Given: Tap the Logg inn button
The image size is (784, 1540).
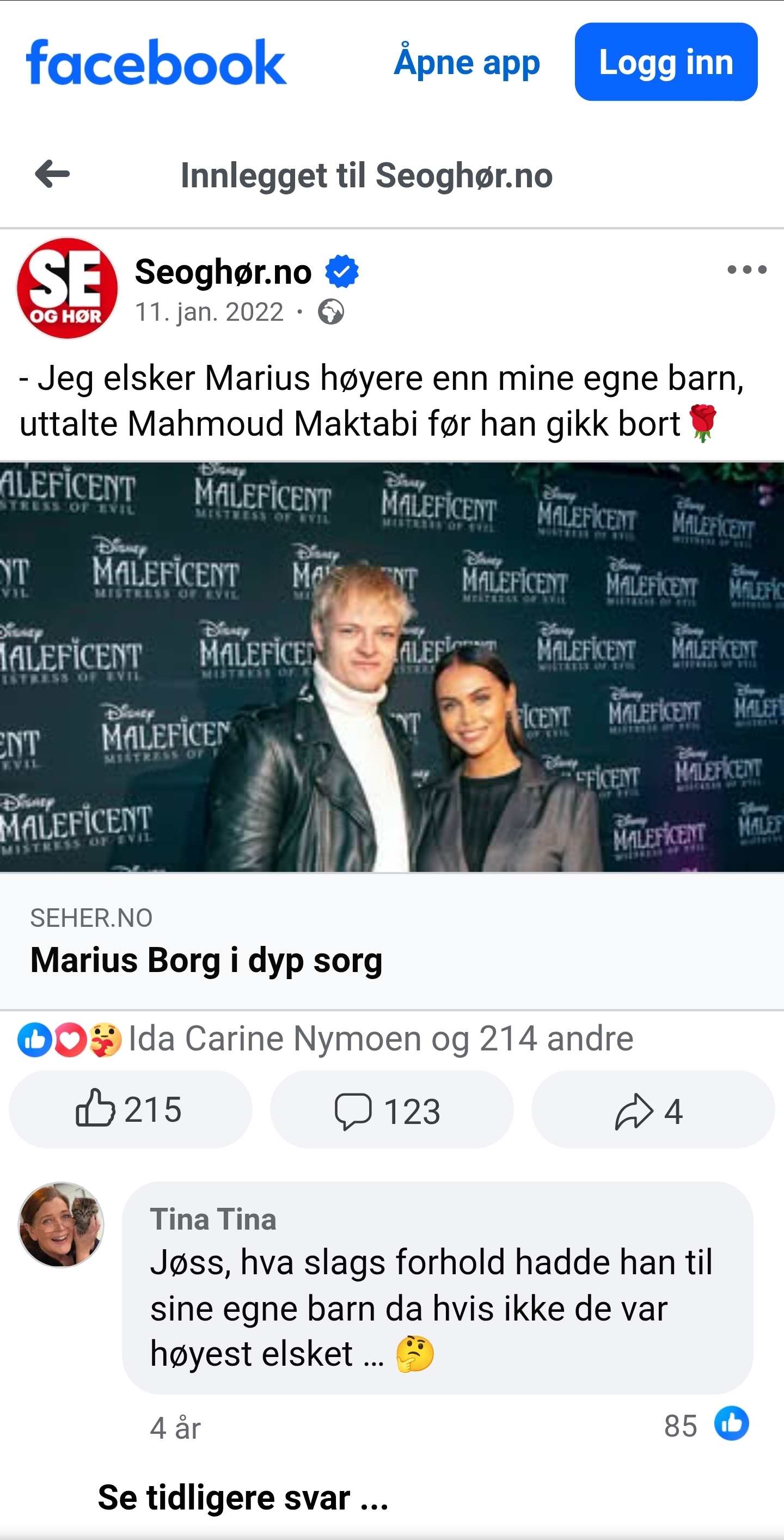Looking at the screenshot, I should point(666,62).
